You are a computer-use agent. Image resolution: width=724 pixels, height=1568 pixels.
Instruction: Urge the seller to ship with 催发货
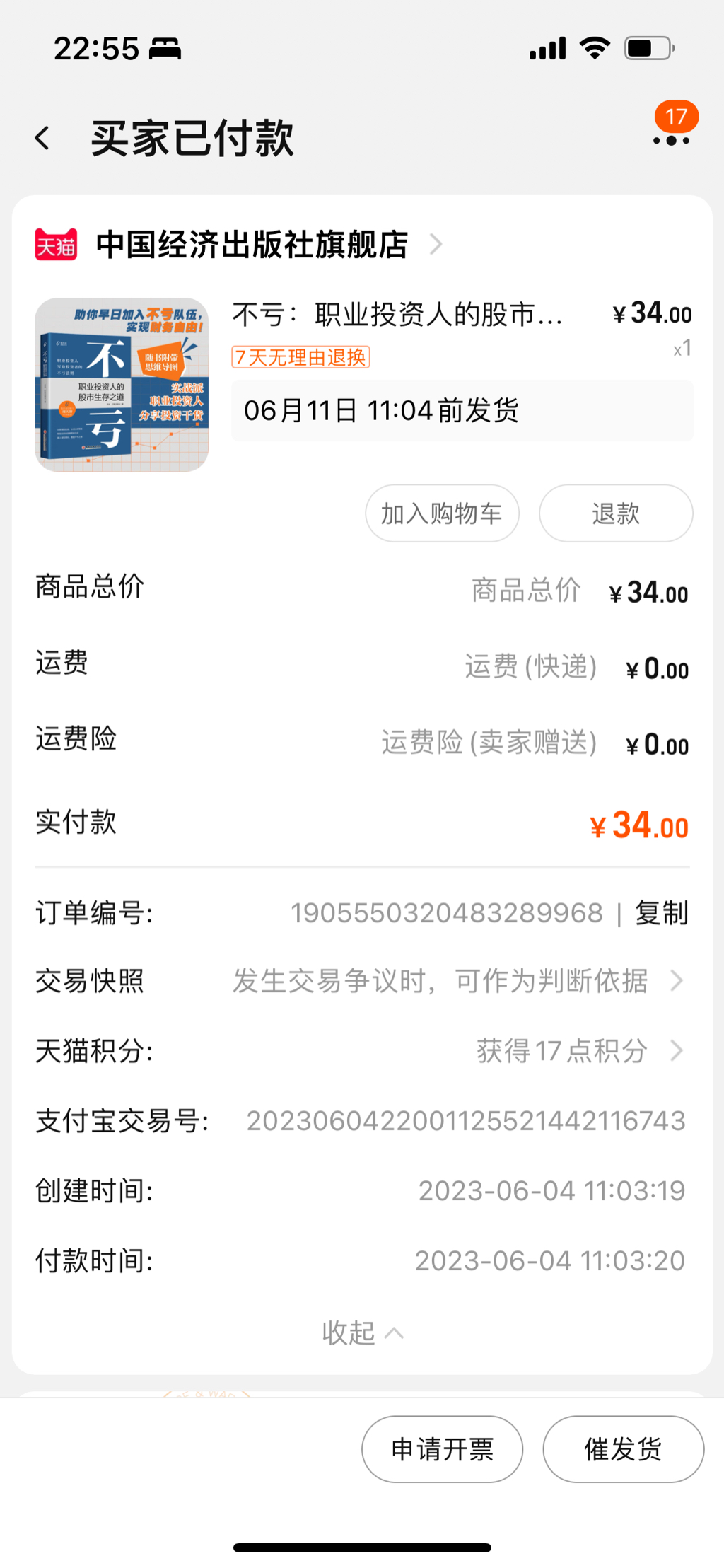[x=623, y=1449]
